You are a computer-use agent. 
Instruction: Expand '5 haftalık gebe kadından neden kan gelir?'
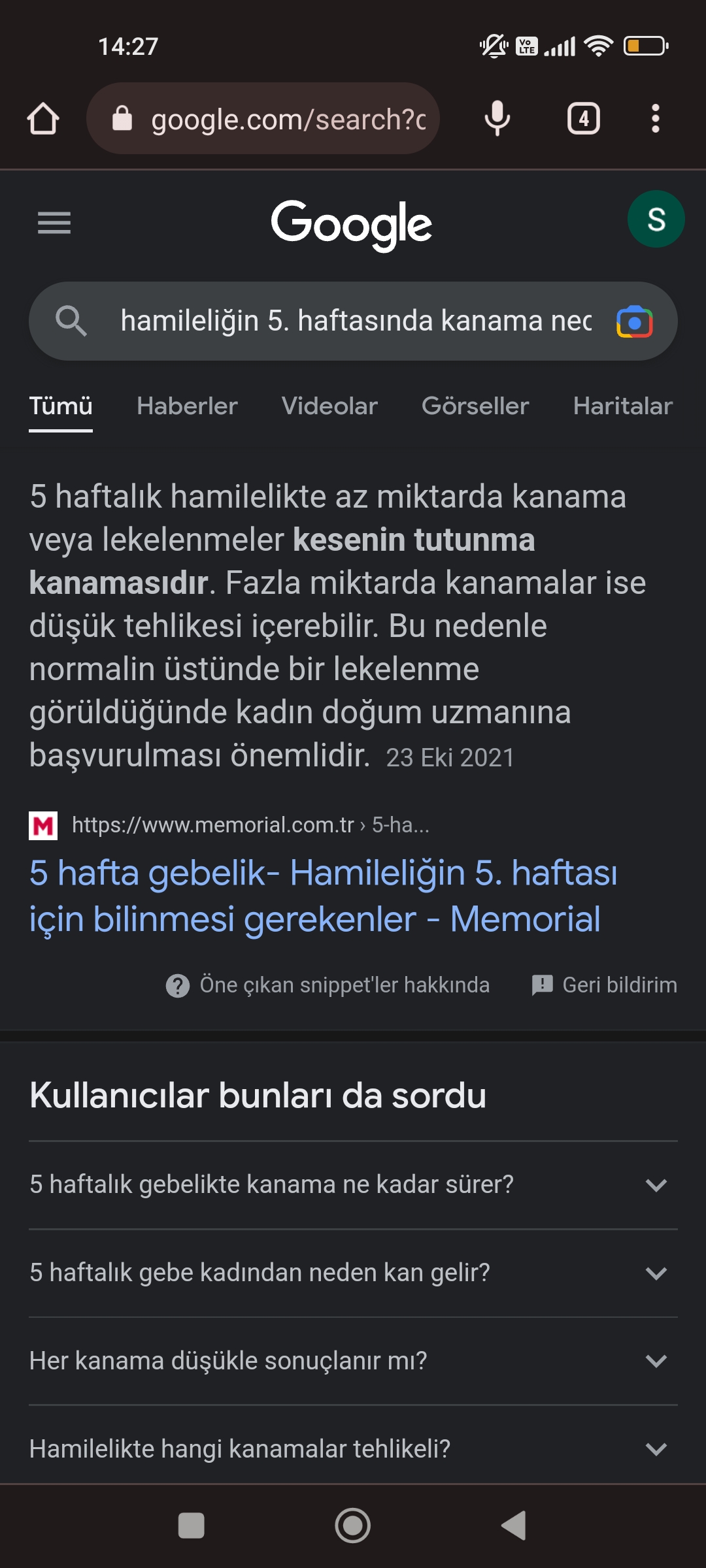click(x=353, y=1273)
